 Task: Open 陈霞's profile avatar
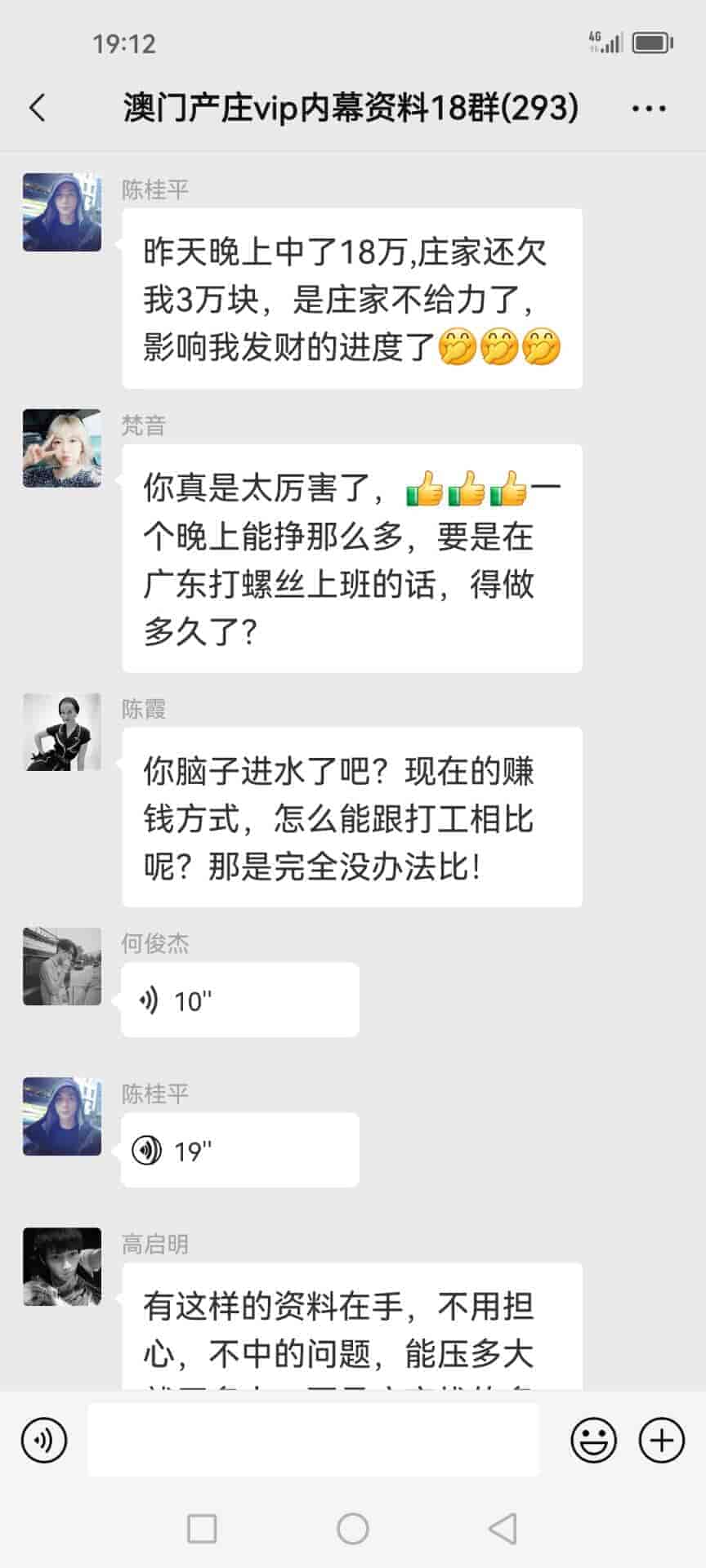(62, 732)
